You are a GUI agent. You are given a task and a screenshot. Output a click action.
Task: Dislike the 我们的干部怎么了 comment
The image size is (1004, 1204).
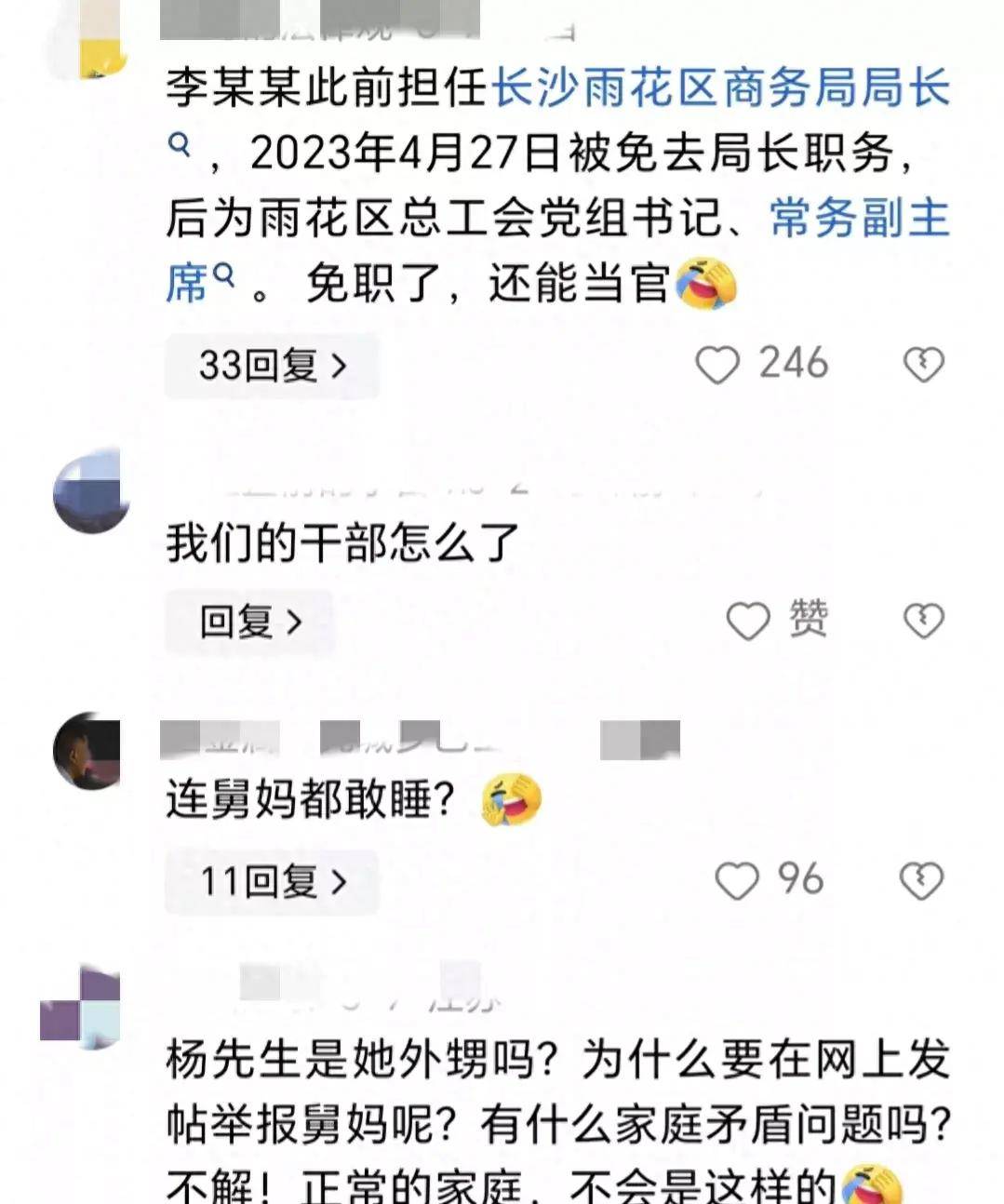point(923,621)
